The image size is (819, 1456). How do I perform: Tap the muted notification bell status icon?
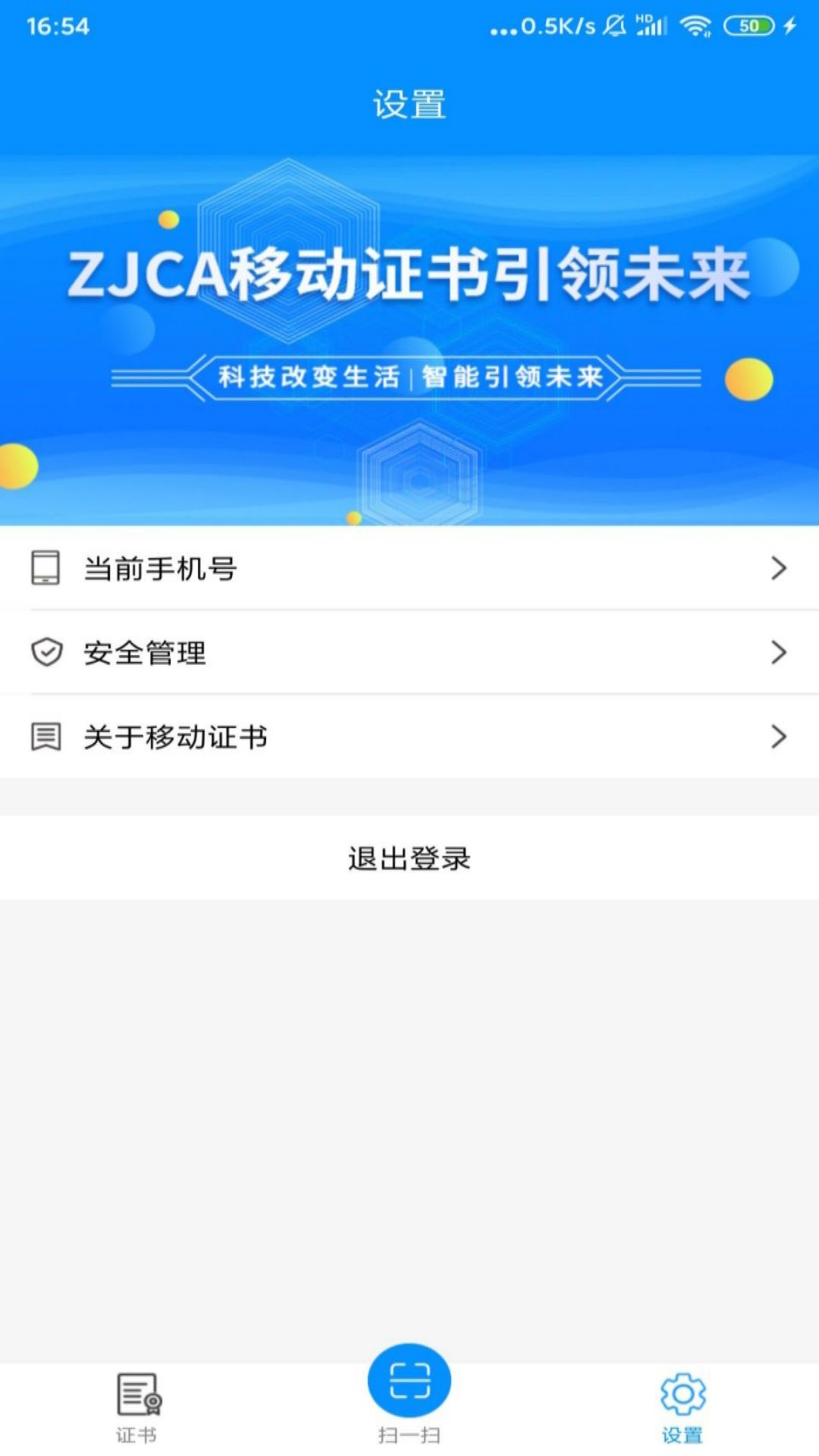616,25
